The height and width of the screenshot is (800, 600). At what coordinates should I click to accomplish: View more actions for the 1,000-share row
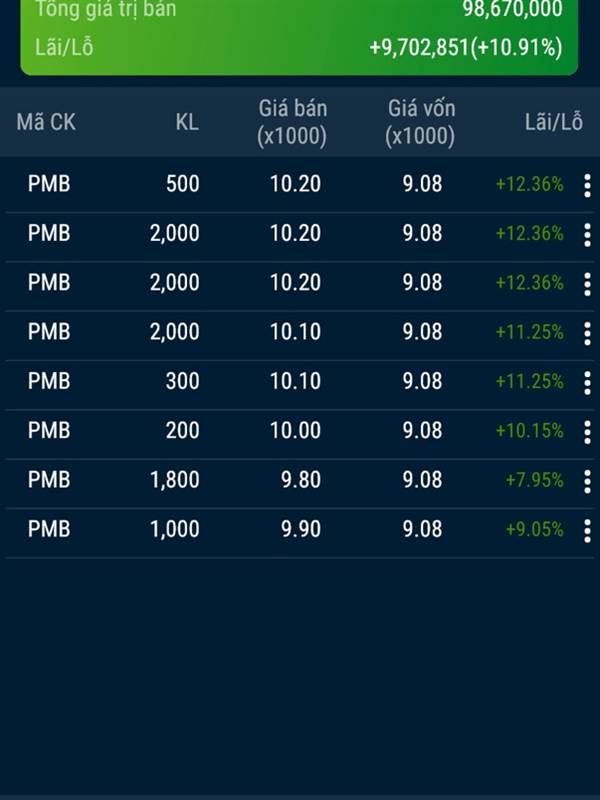(x=587, y=530)
